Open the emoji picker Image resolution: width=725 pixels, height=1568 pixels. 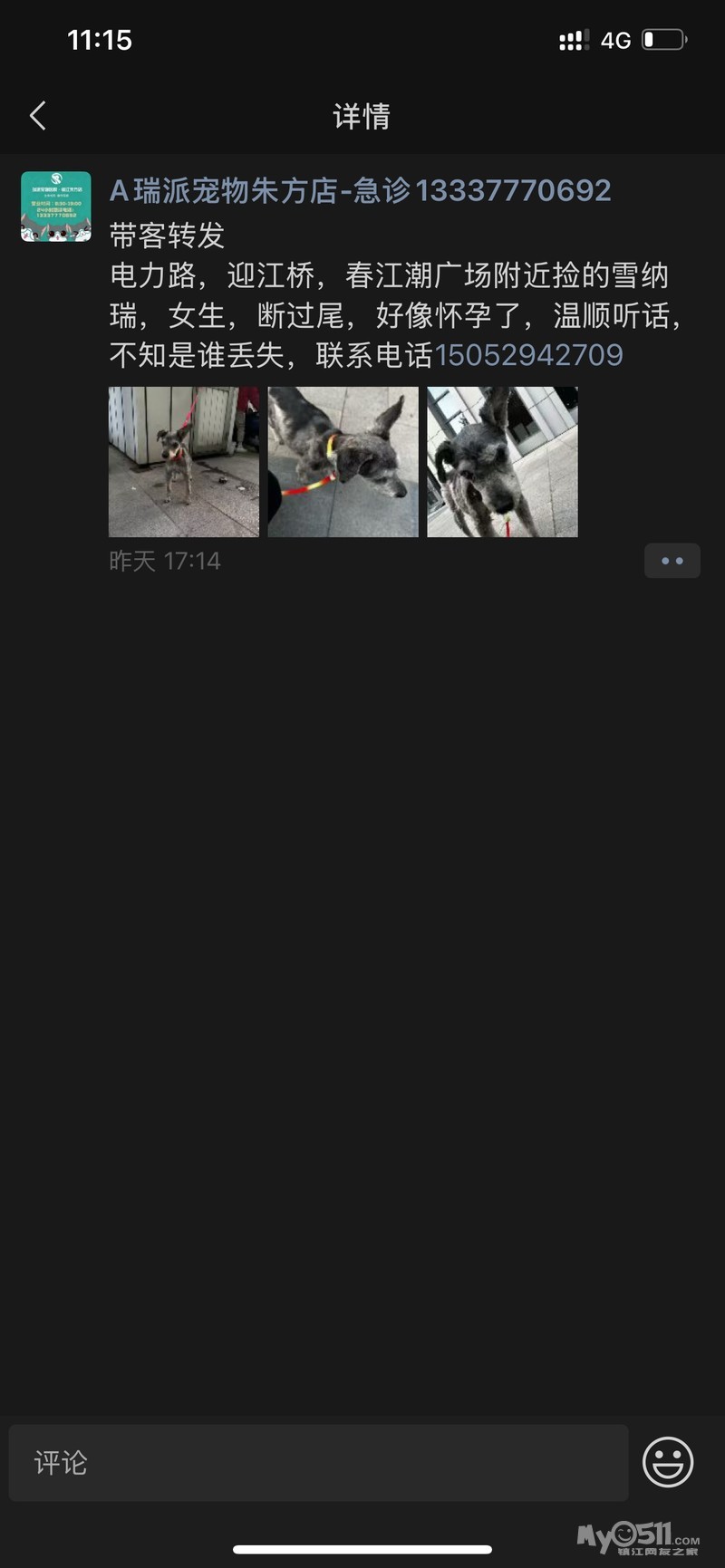tap(668, 1462)
